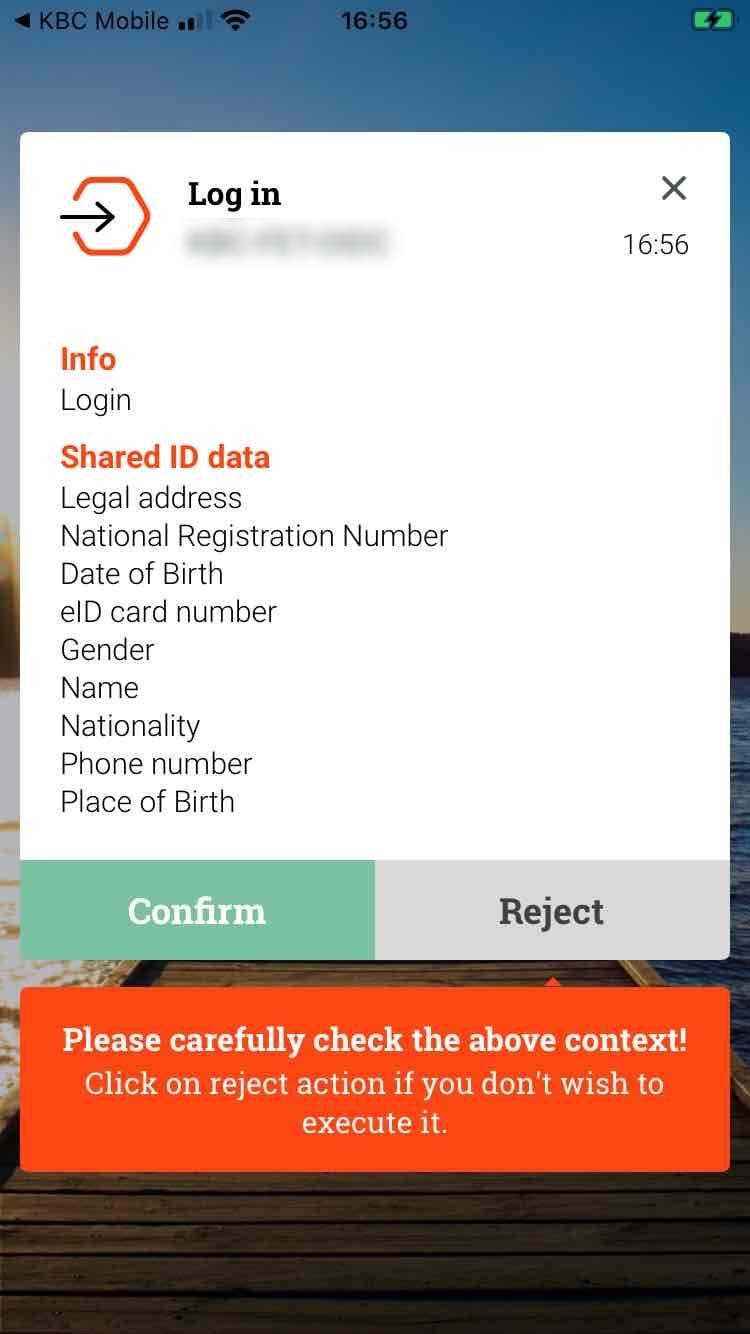Confirm the login request
Viewport: 750px width, 1334px height.
[196, 910]
